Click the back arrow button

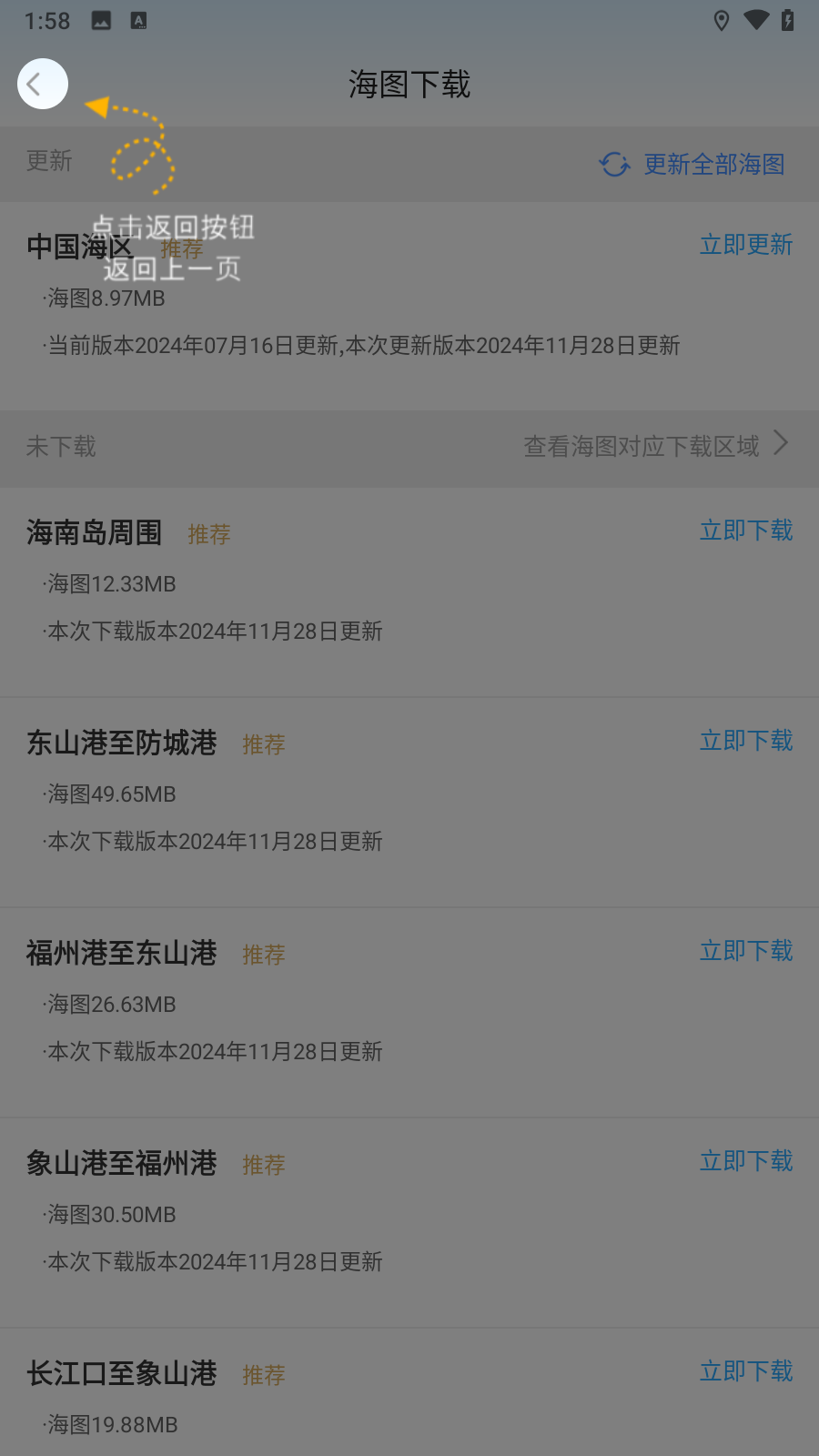42,84
